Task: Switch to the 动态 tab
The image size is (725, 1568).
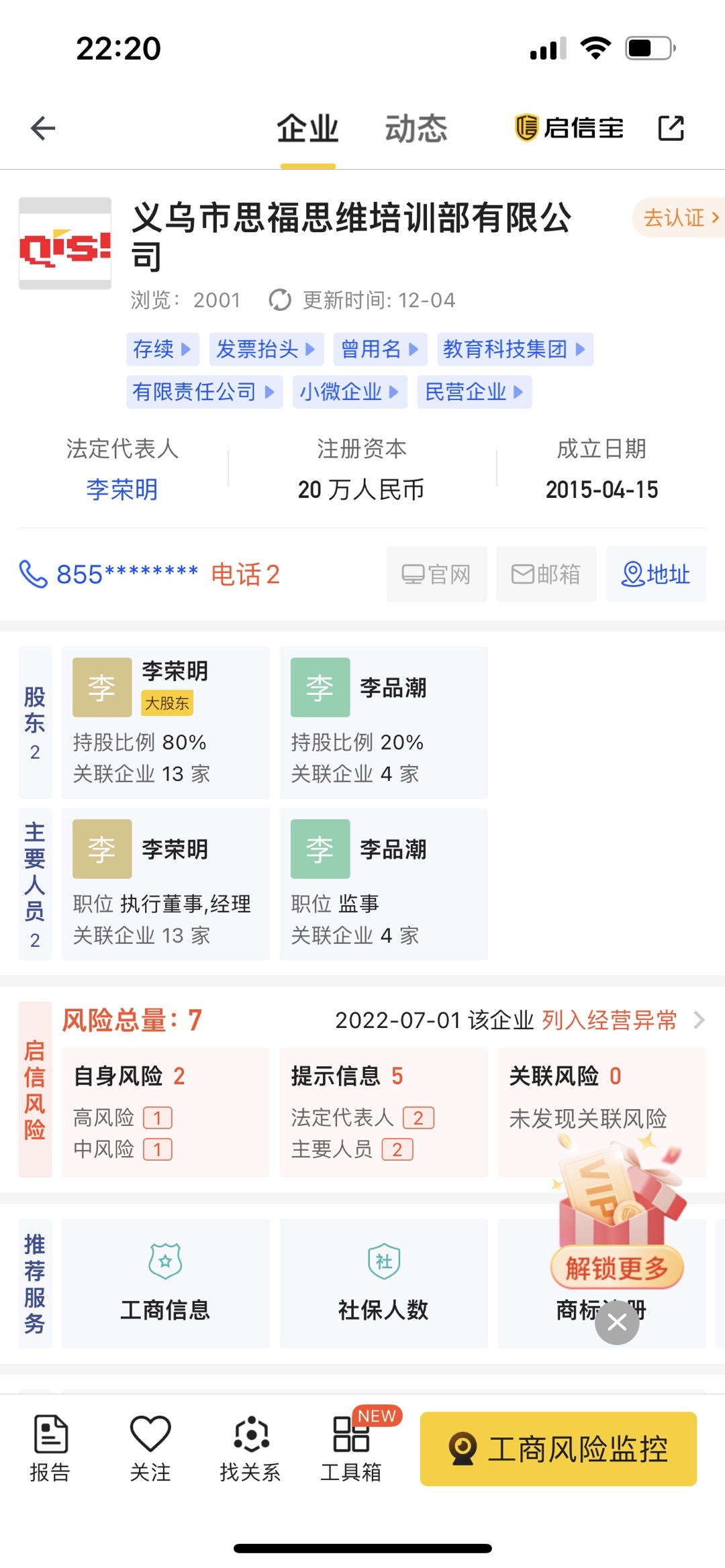Action: [416, 128]
